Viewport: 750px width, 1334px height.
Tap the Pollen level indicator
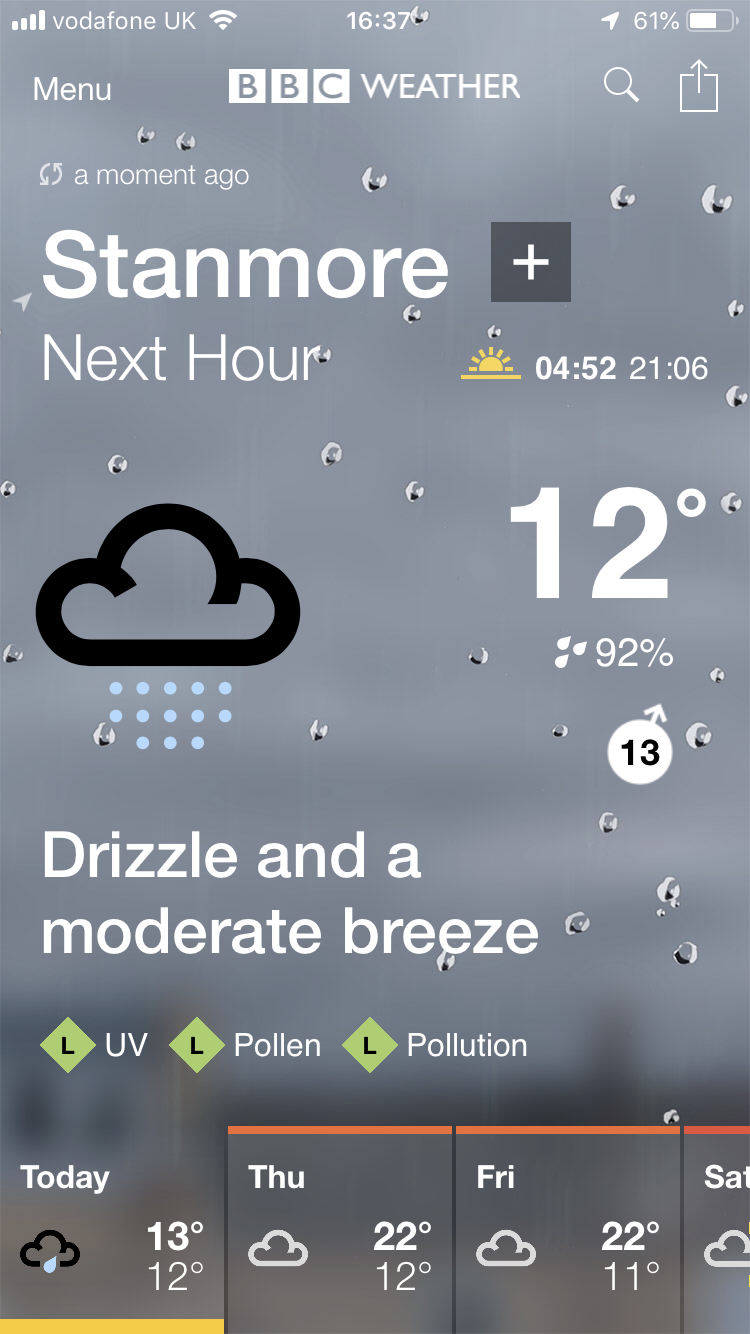(x=246, y=1046)
